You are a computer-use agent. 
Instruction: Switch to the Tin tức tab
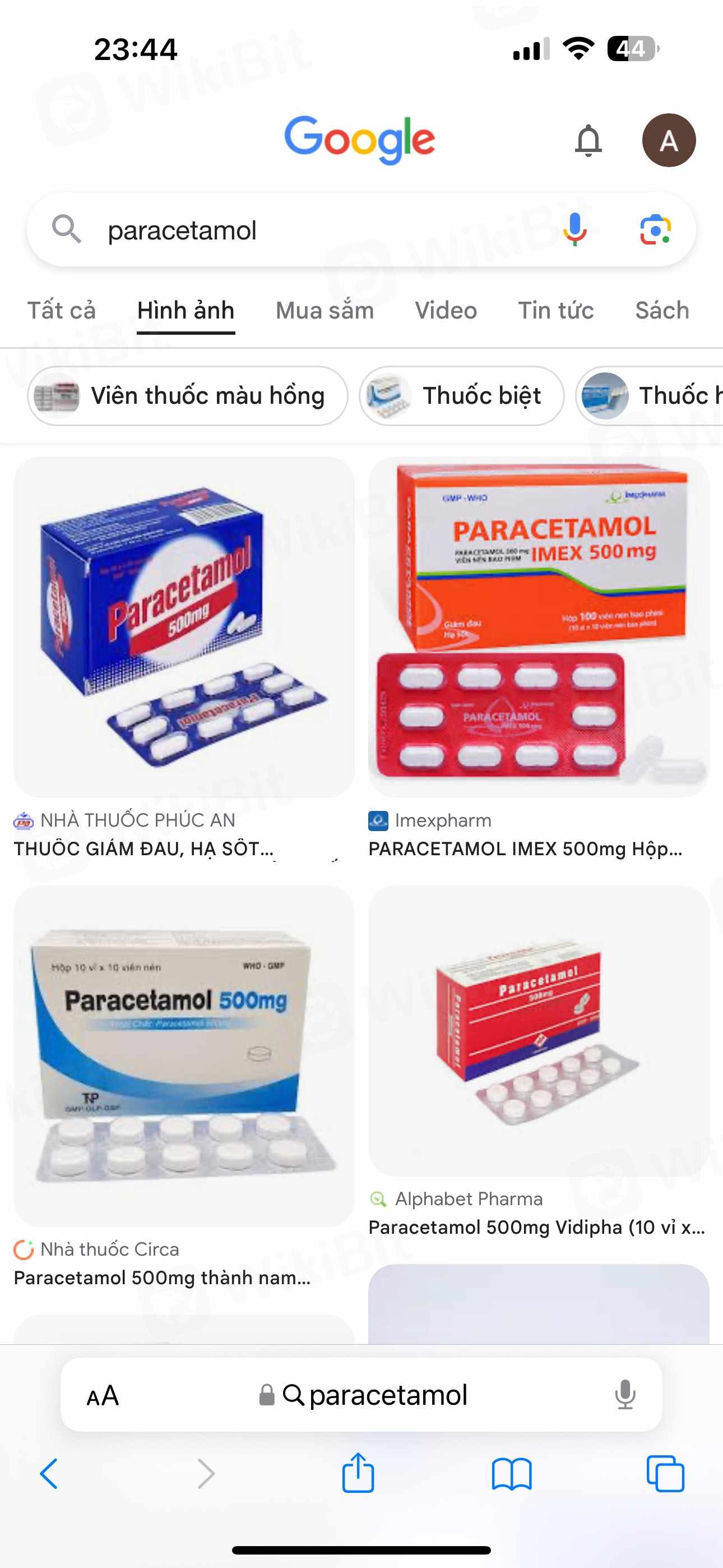click(x=555, y=311)
